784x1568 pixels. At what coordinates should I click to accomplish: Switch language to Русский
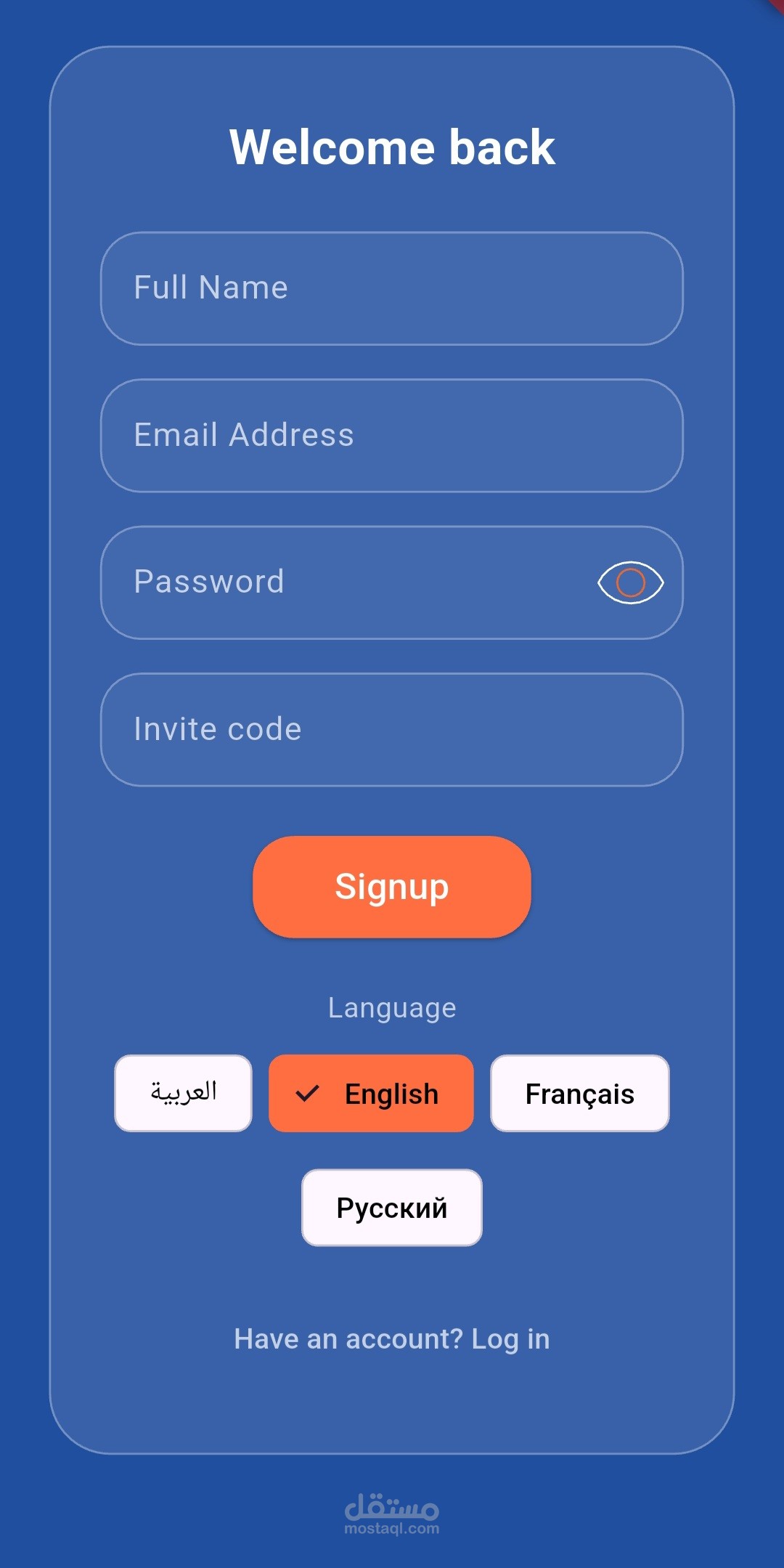tap(392, 1208)
